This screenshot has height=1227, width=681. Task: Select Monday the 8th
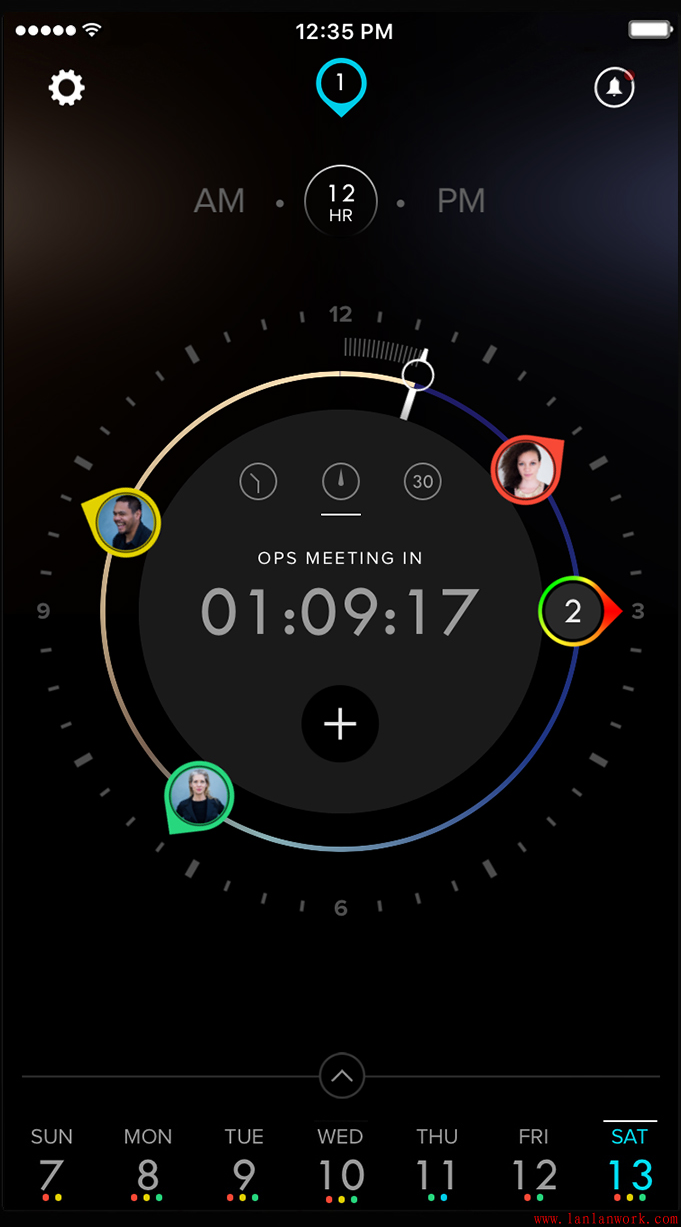pyautogui.click(x=148, y=1163)
